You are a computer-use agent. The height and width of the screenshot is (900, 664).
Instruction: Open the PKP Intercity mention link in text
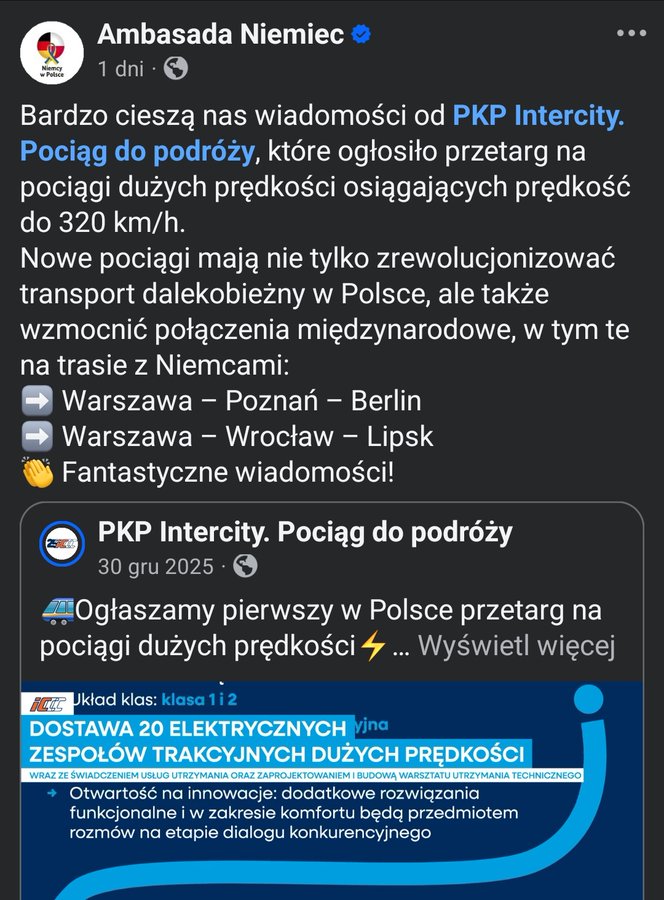click(x=538, y=115)
